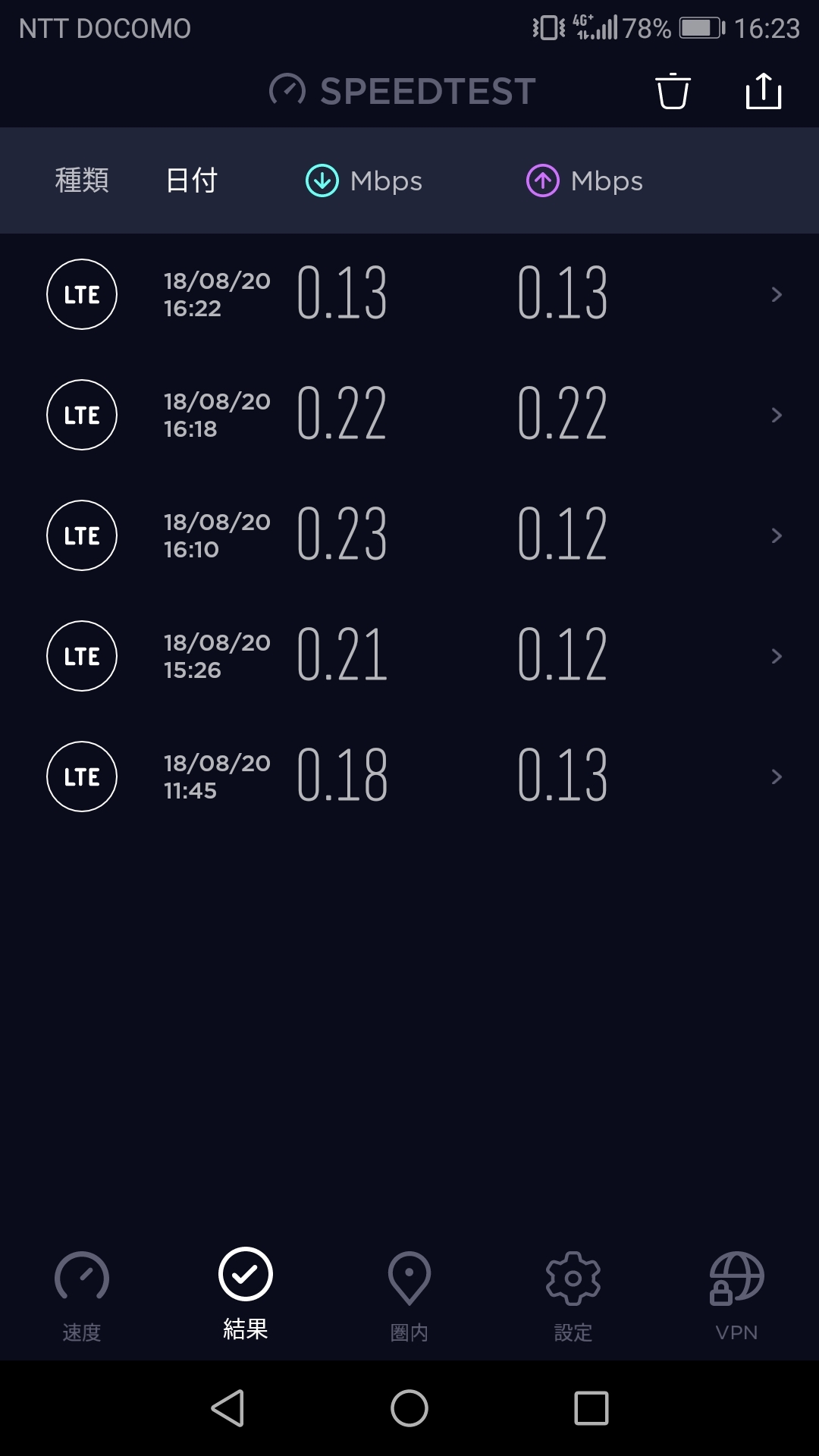Sort results by 種類 column
The image size is (819, 1456).
point(82,180)
